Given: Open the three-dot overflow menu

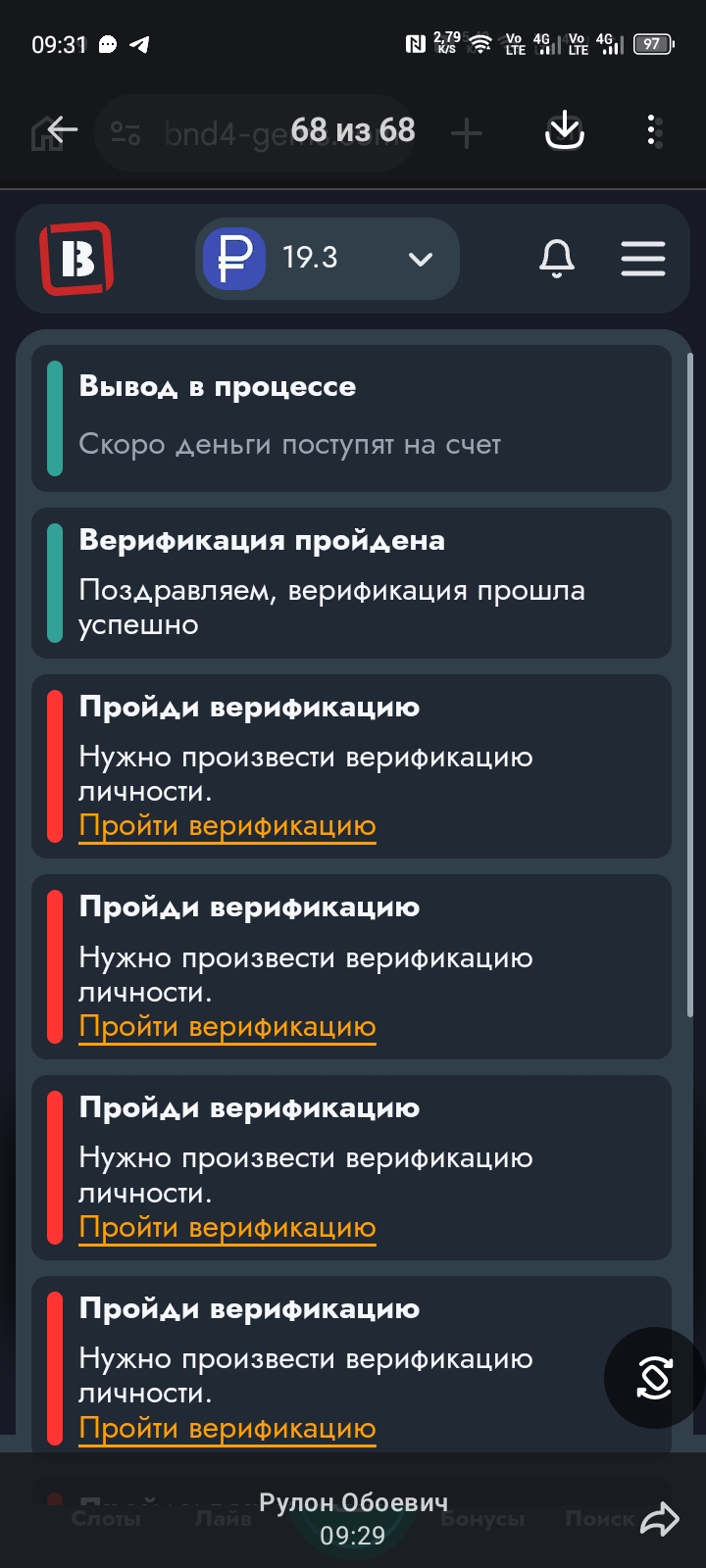Looking at the screenshot, I should [x=653, y=130].
